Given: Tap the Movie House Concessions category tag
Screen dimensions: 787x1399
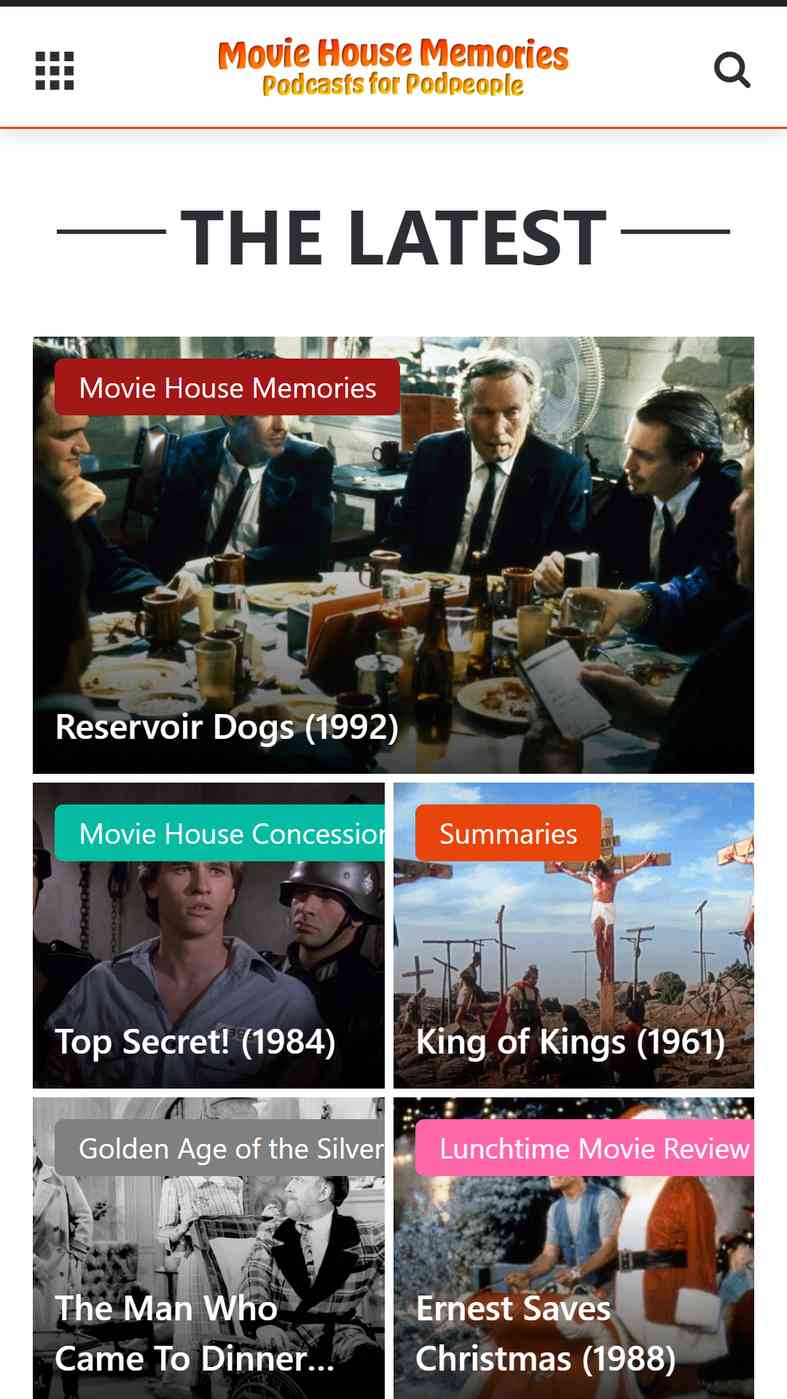Looking at the screenshot, I should tap(220, 833).
